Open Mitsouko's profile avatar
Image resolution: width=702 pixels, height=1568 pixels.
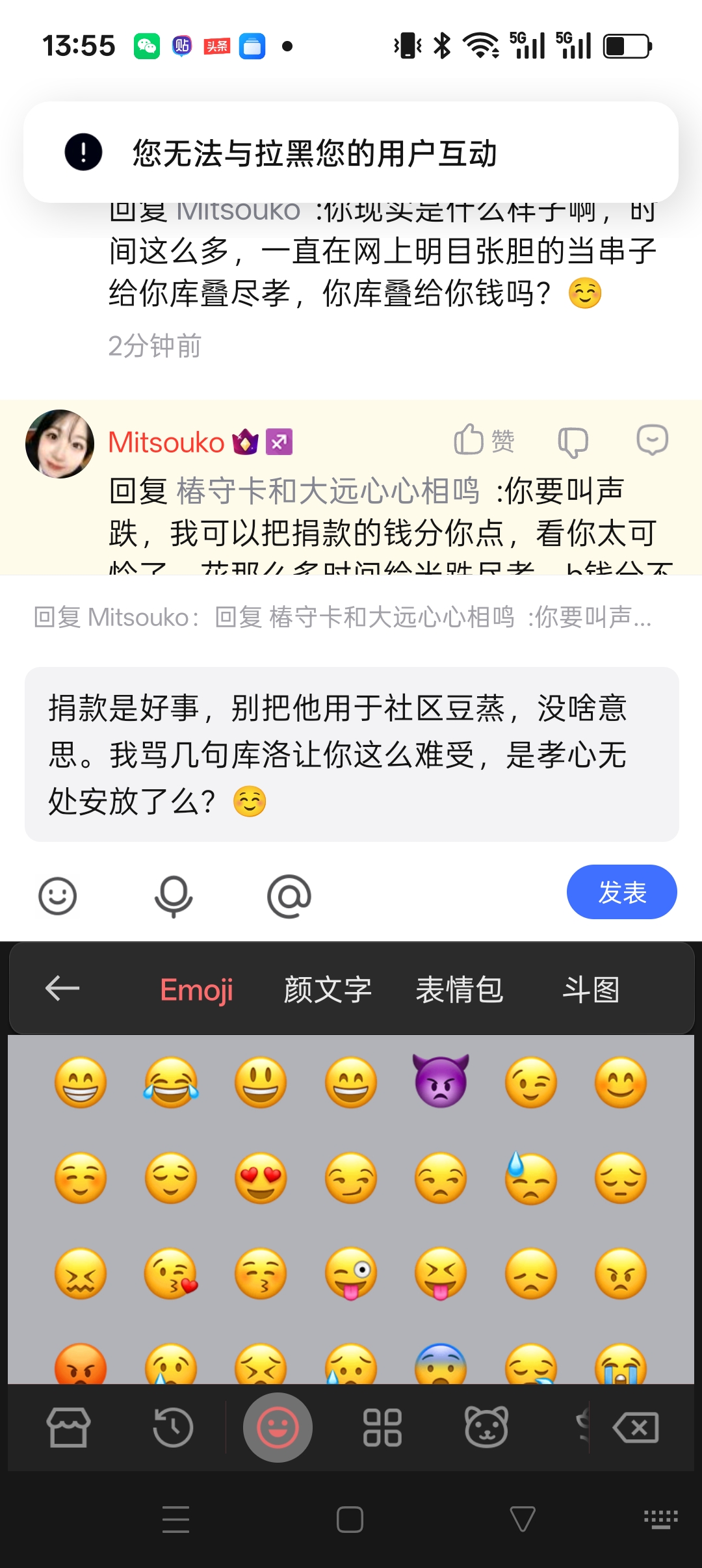click(x=60, y=444)
